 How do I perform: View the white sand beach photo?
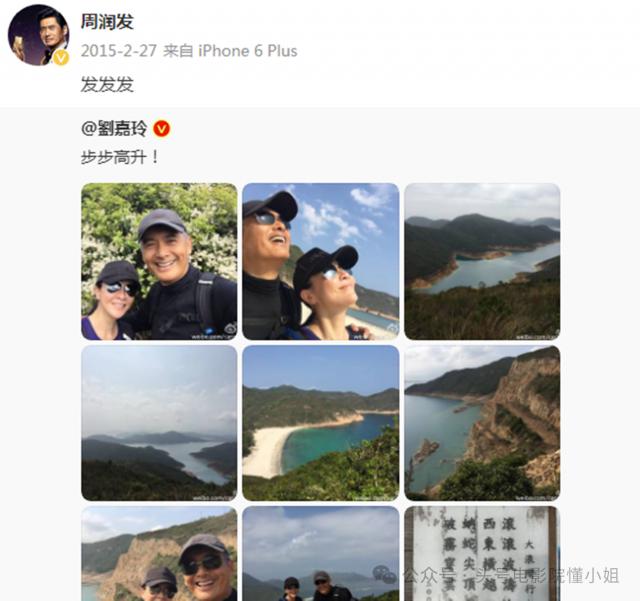320,423
